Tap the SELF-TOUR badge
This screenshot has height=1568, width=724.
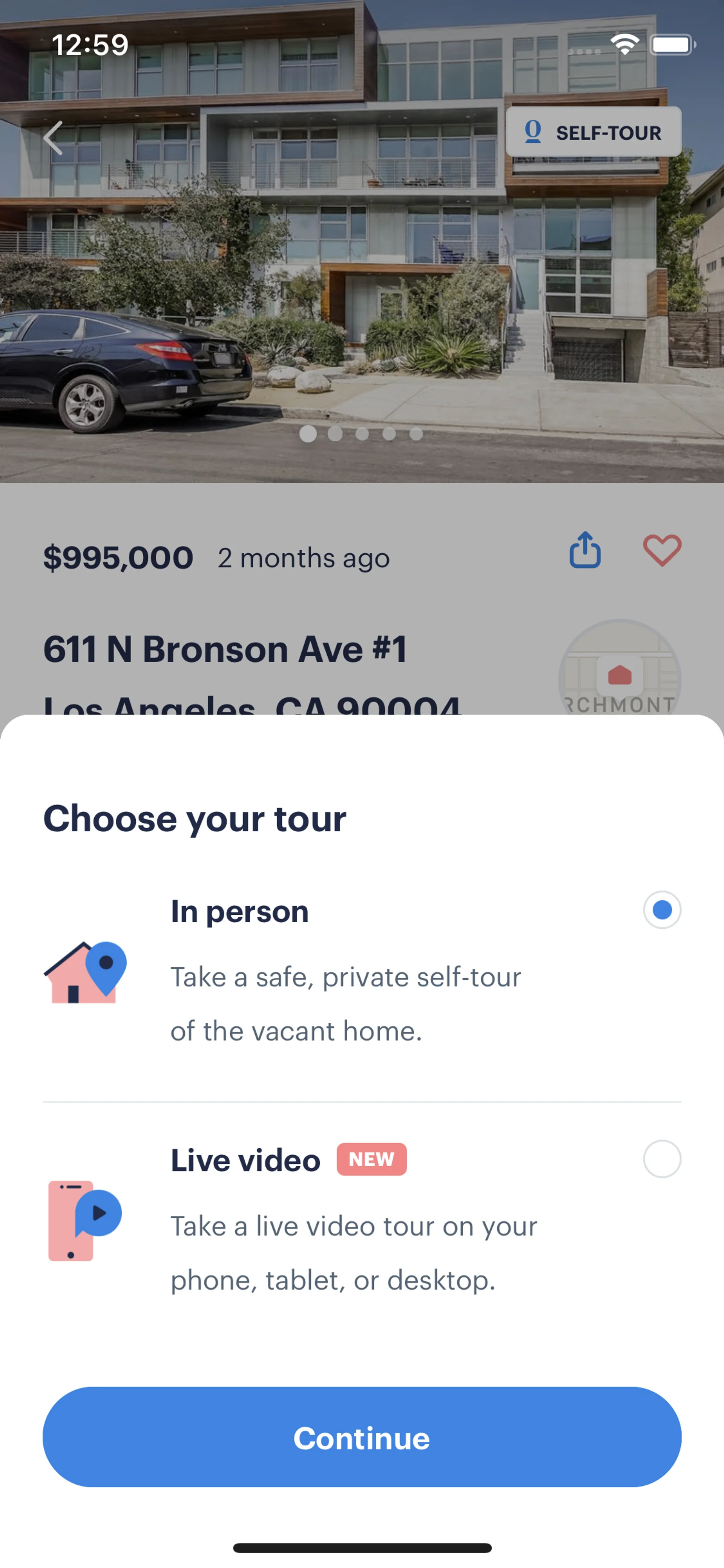(x=593, y=132)
